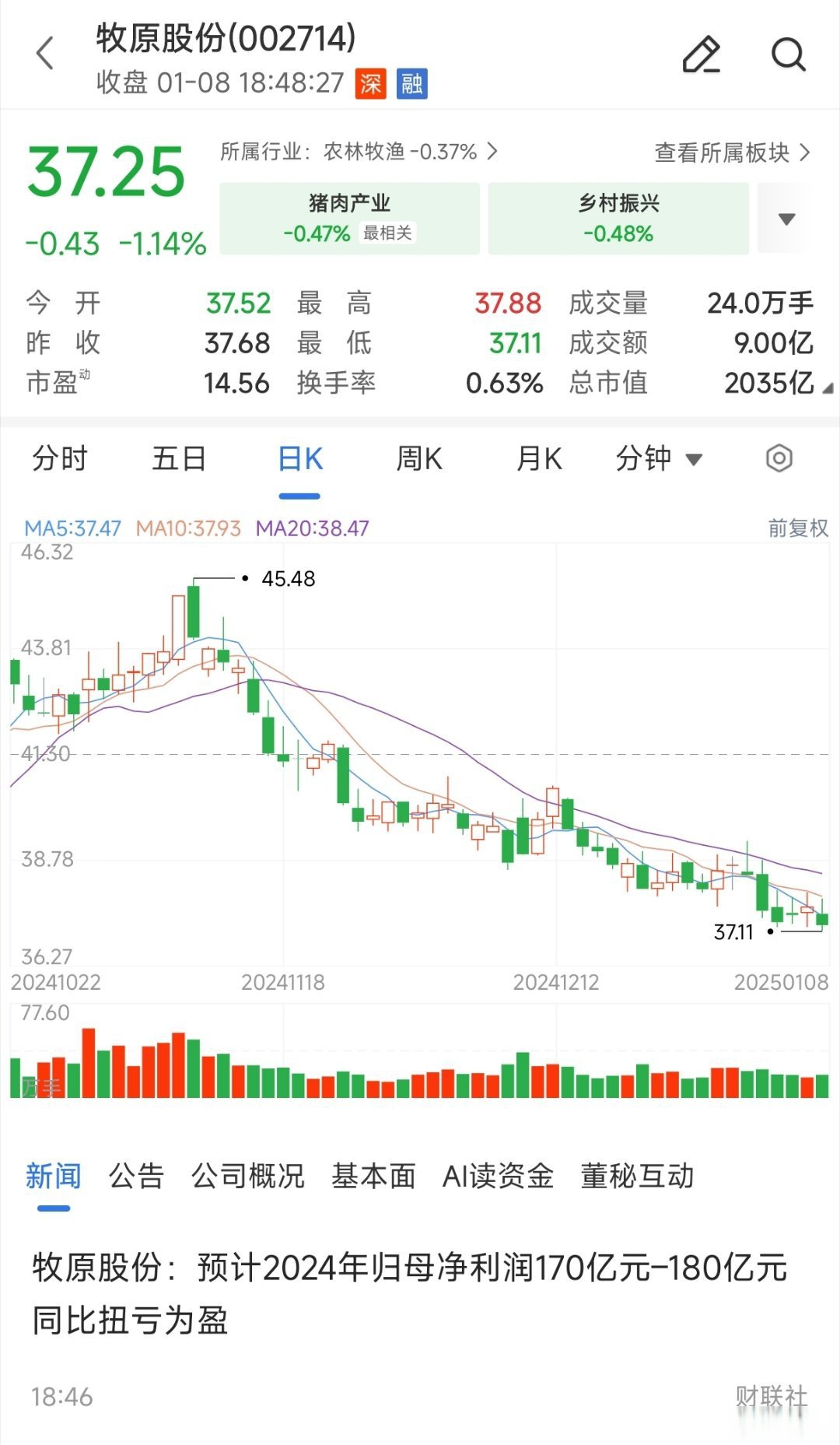Click the 37.11 lowest price marker
The image size is (840, 1445).
[770, 932]
